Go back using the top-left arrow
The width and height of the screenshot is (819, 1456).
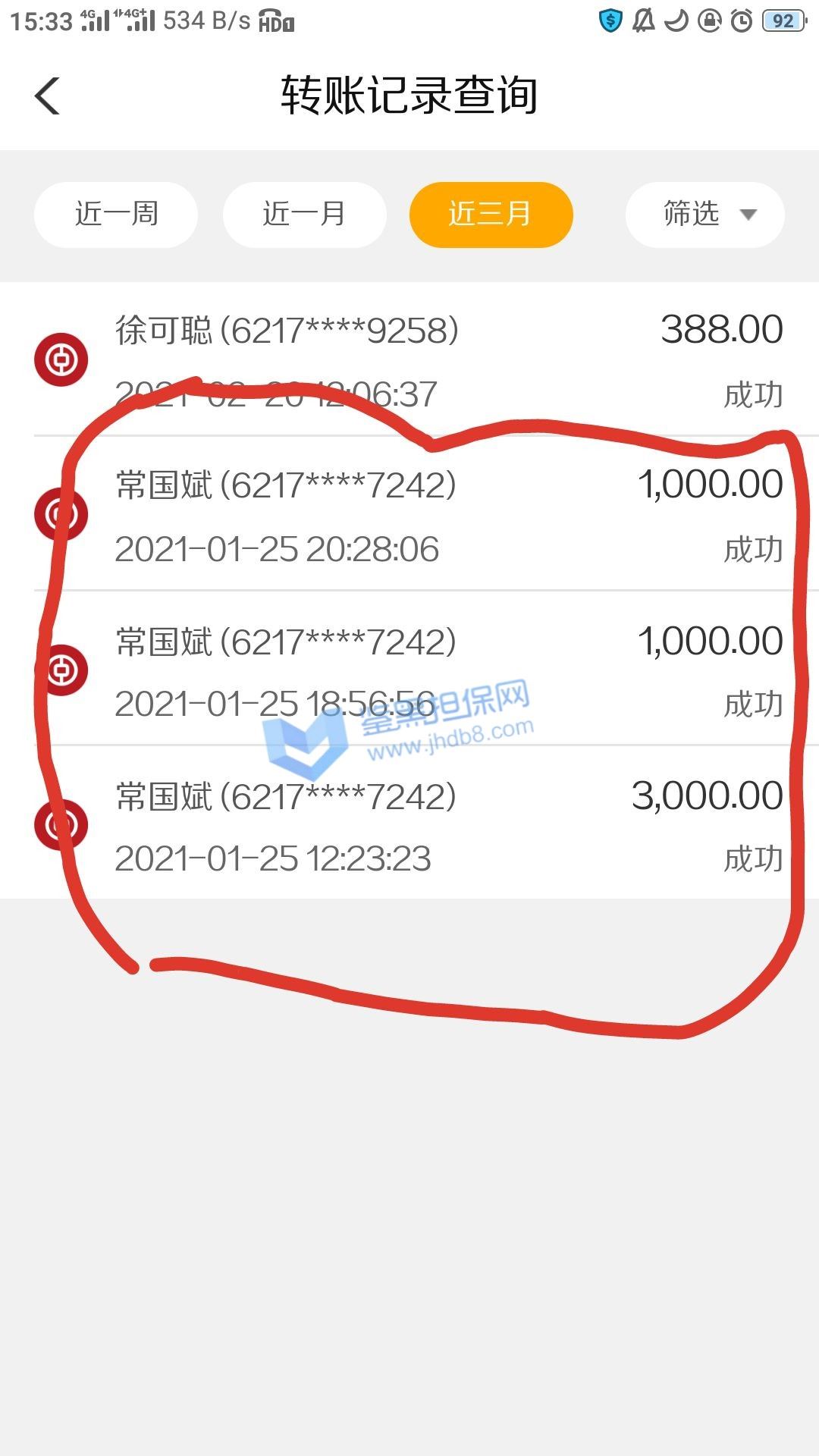coord(47,96)
